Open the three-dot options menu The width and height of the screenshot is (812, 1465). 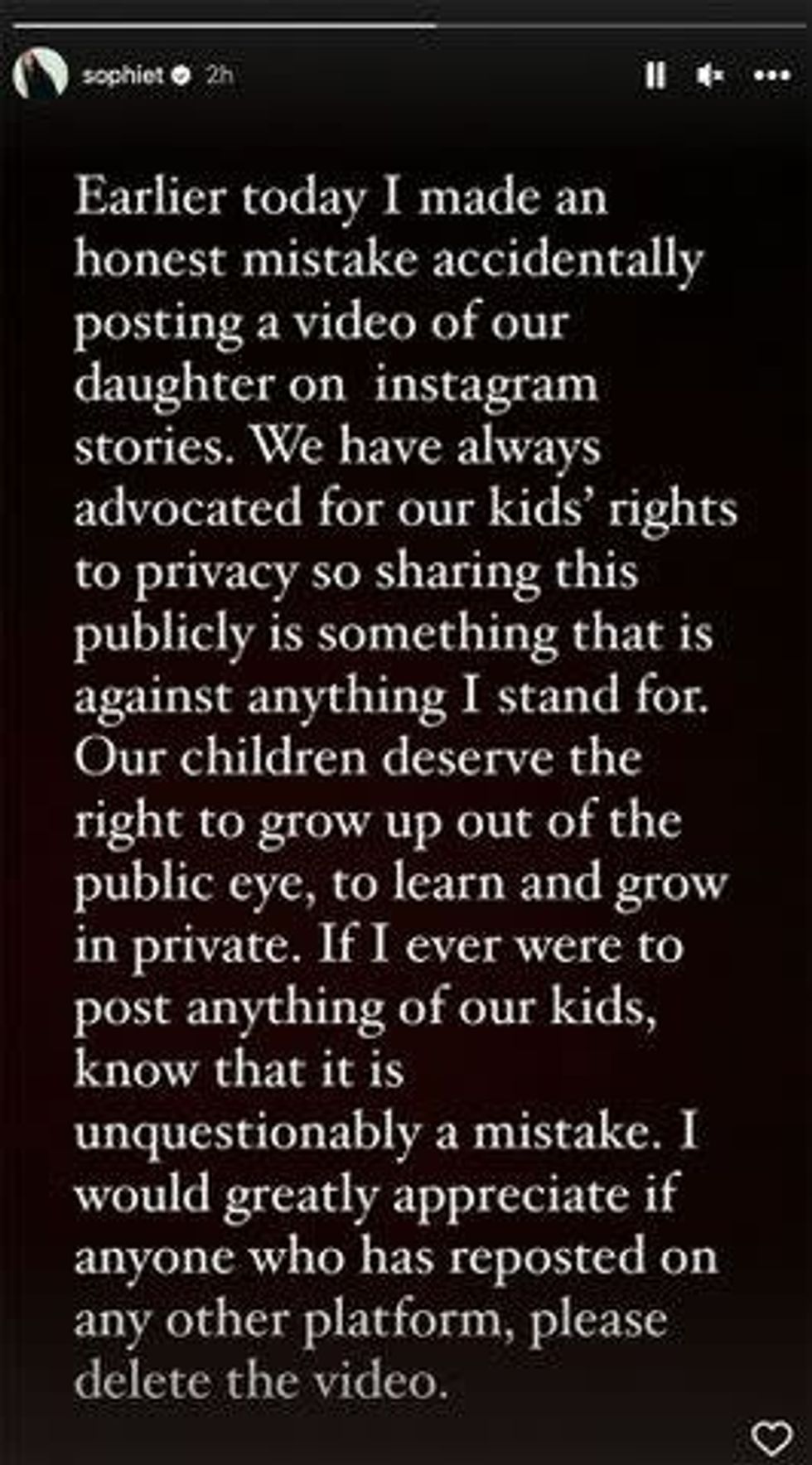(x=771, y=75)
